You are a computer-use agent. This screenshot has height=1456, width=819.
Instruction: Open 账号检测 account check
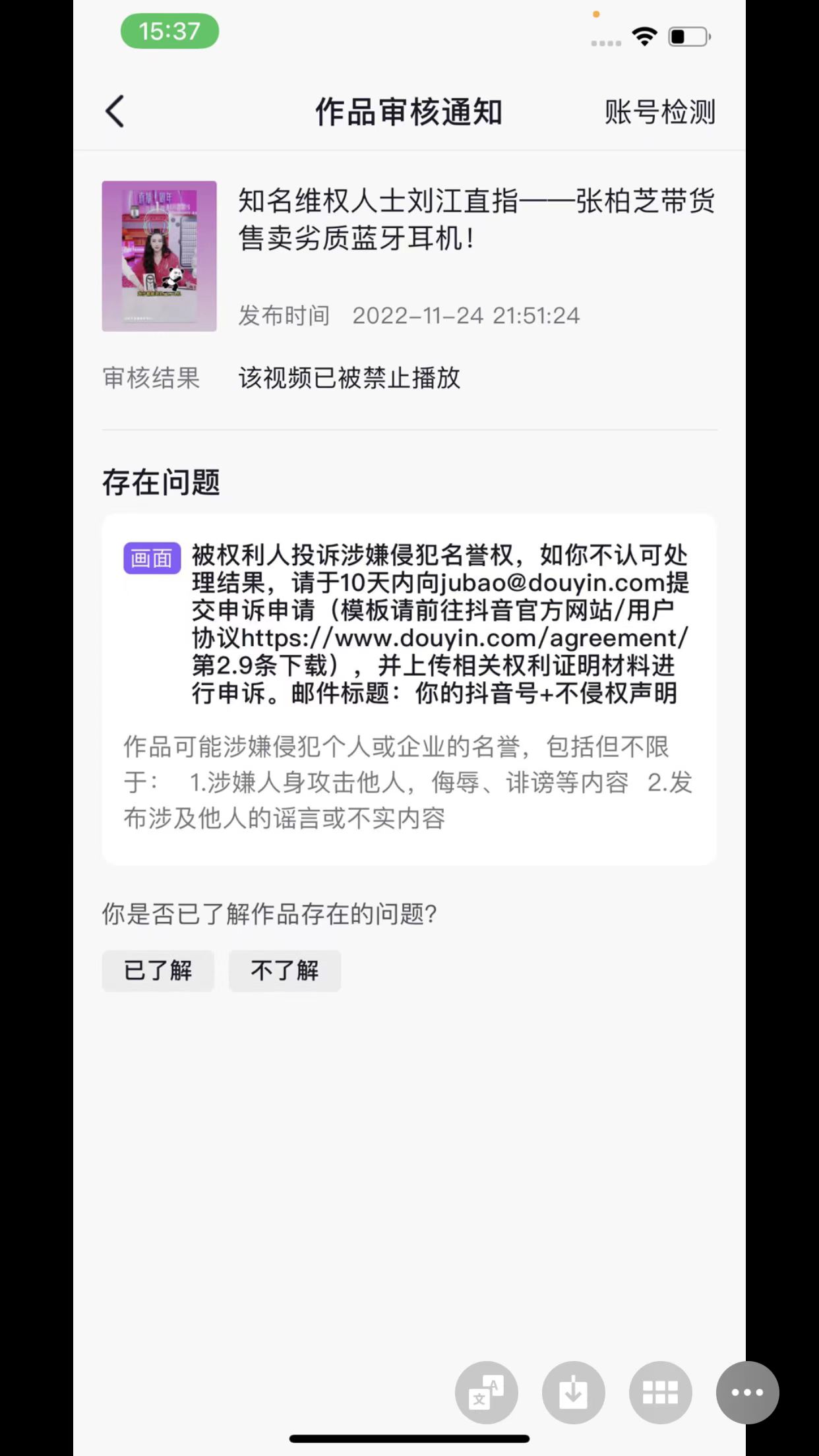[659, 112]
